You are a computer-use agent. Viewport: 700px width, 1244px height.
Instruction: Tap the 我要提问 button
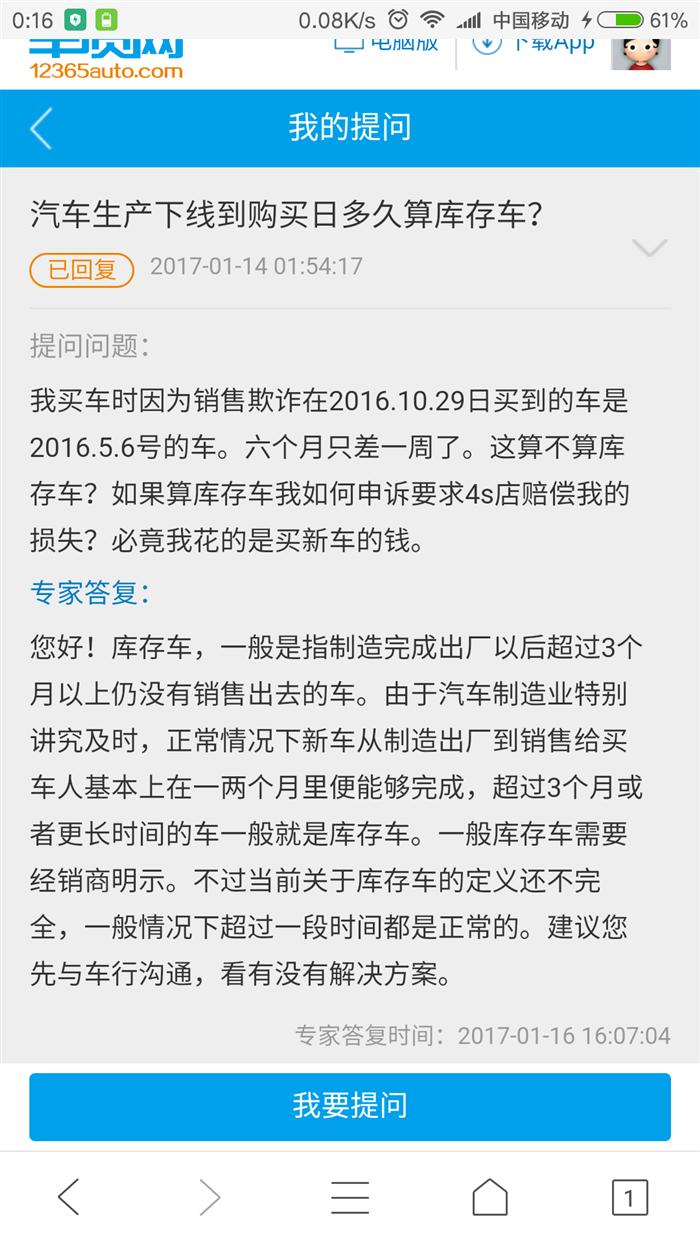pyautogui.click(x=350, y=1106)
